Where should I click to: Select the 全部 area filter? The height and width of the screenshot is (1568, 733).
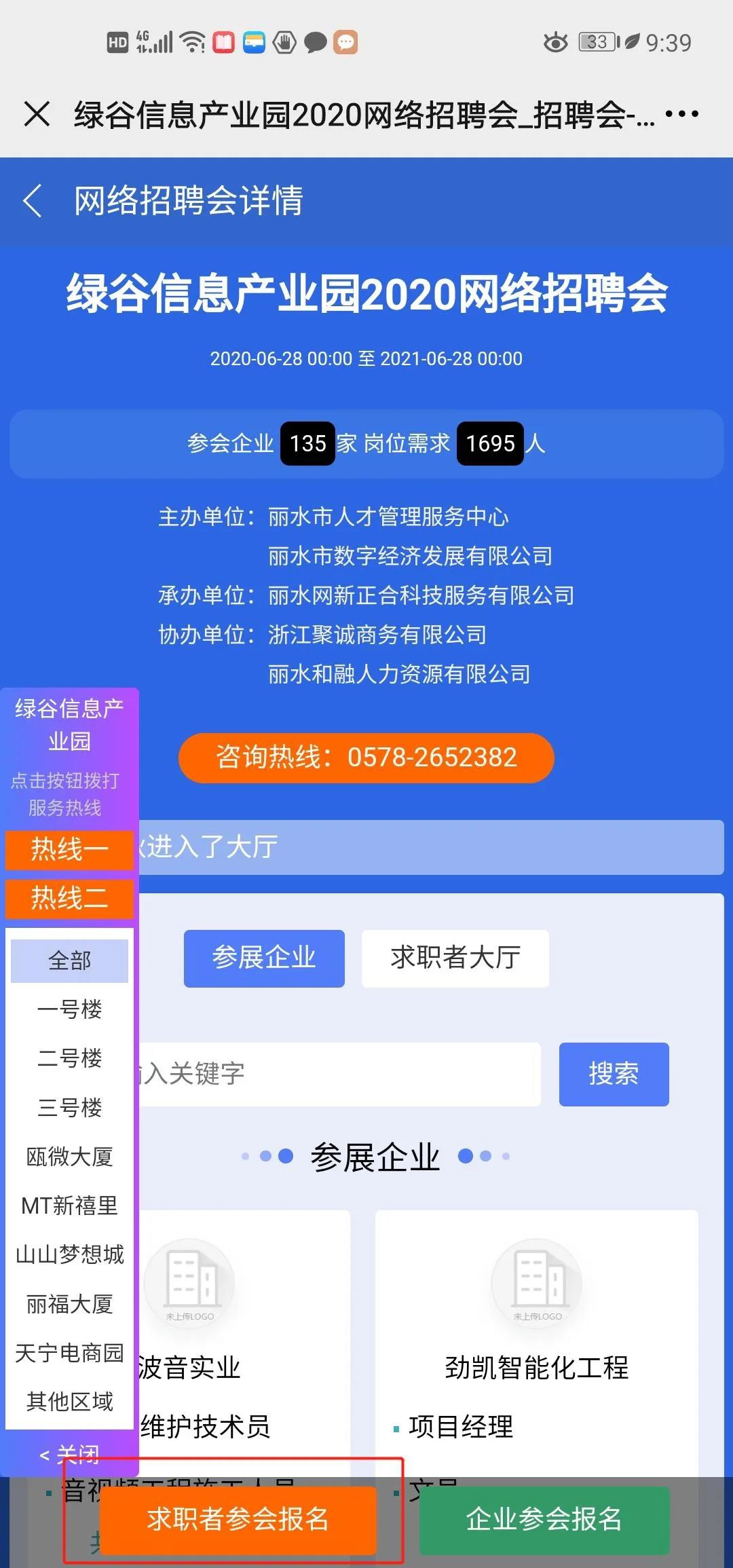[69, 960]
